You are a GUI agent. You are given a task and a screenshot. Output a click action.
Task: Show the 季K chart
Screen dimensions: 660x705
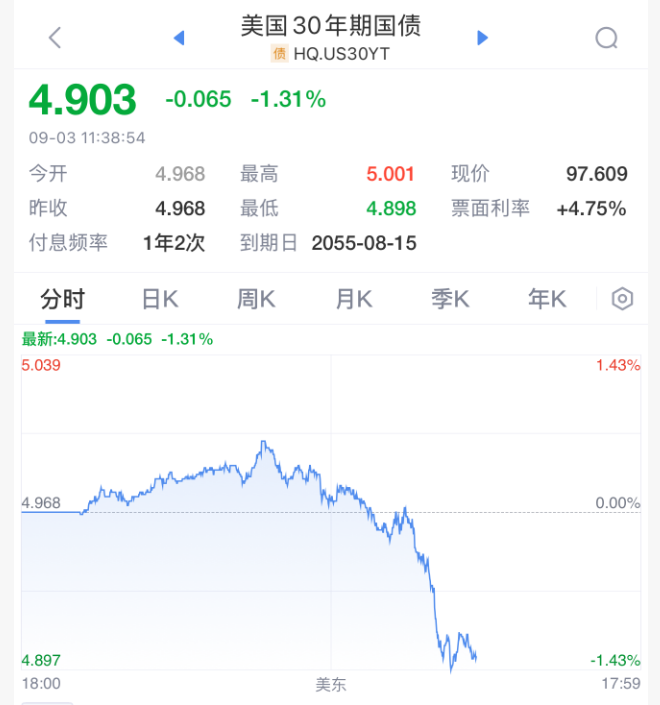450,298
